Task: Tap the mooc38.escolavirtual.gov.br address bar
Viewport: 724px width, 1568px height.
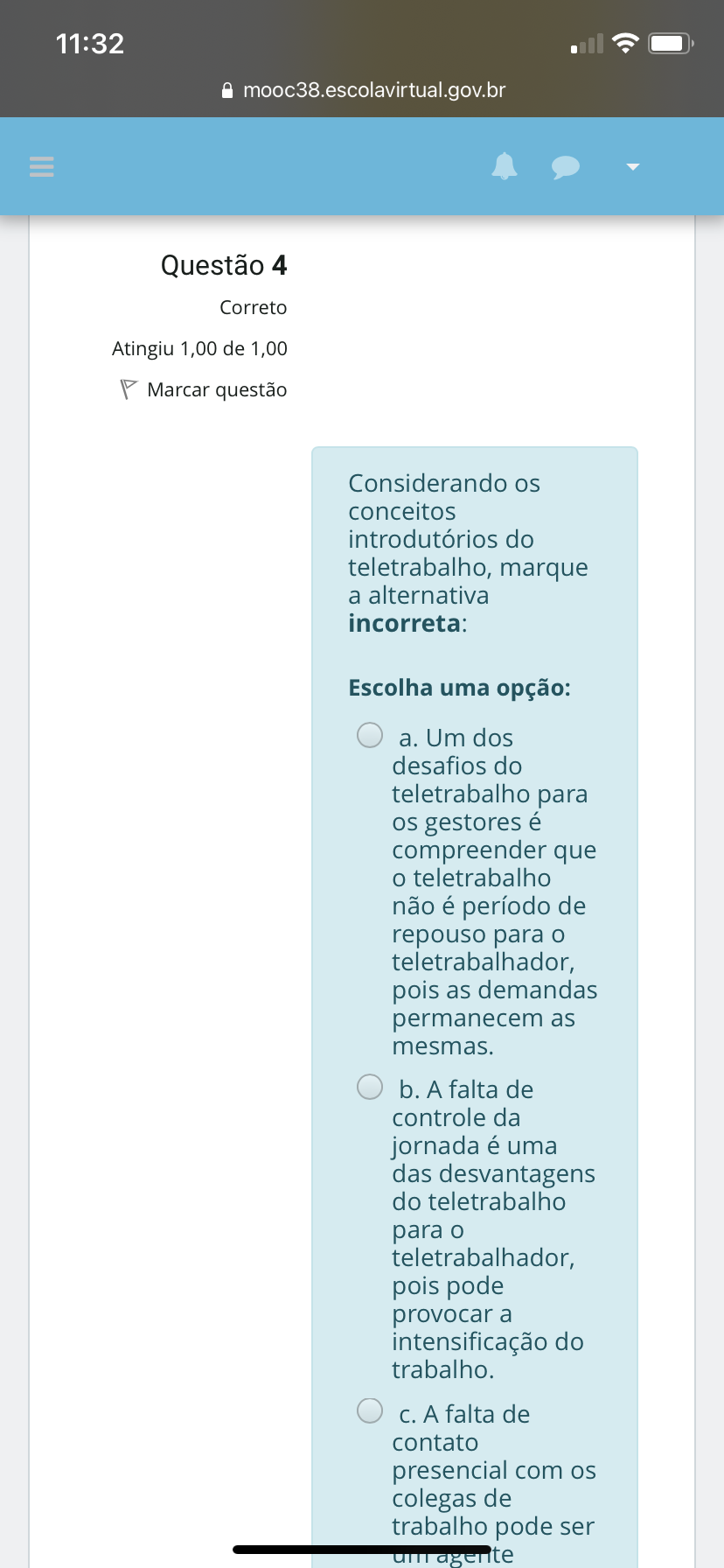Action: pos(363,90)
